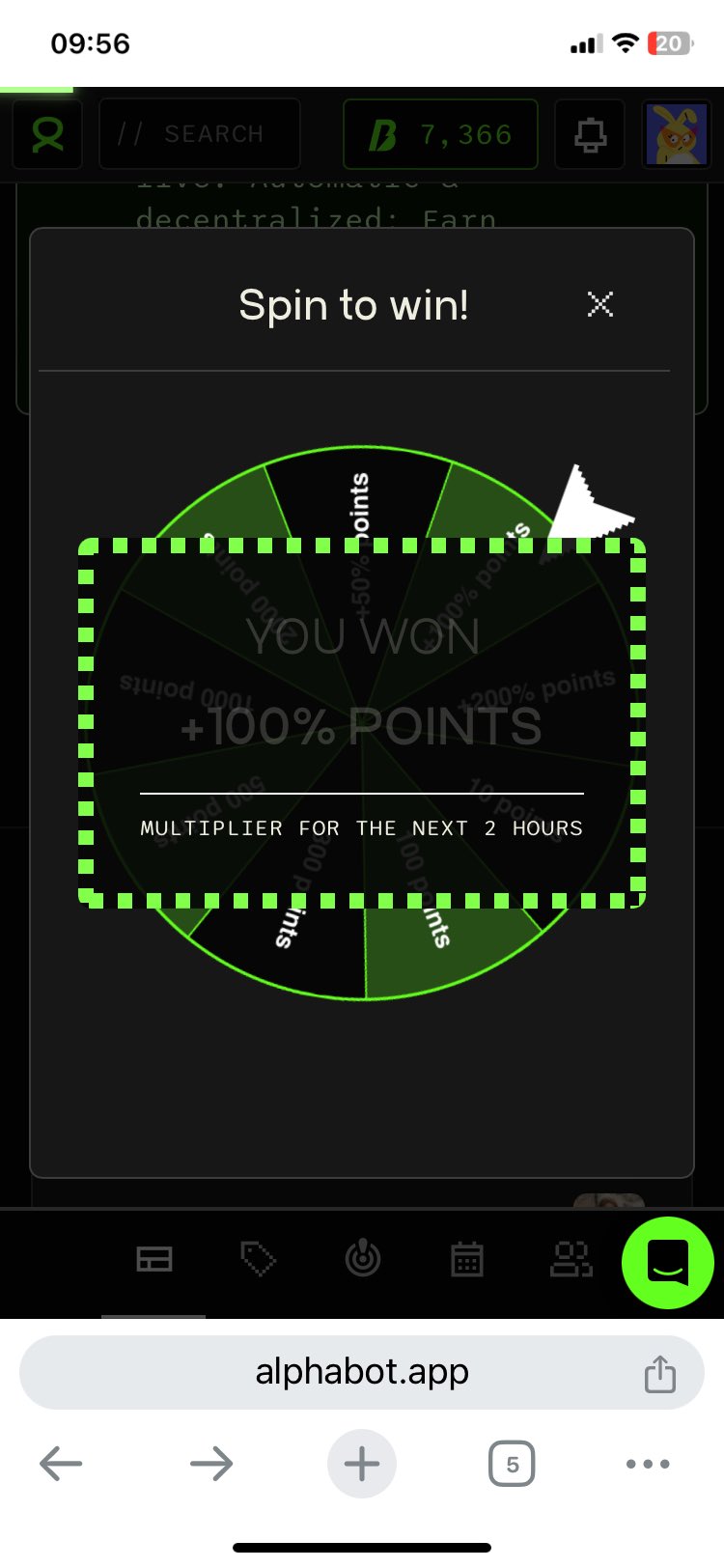Open the tag icon tab
Image resolution: width=724 pixels, height=1568 pixels.
tap(258, 1259)
